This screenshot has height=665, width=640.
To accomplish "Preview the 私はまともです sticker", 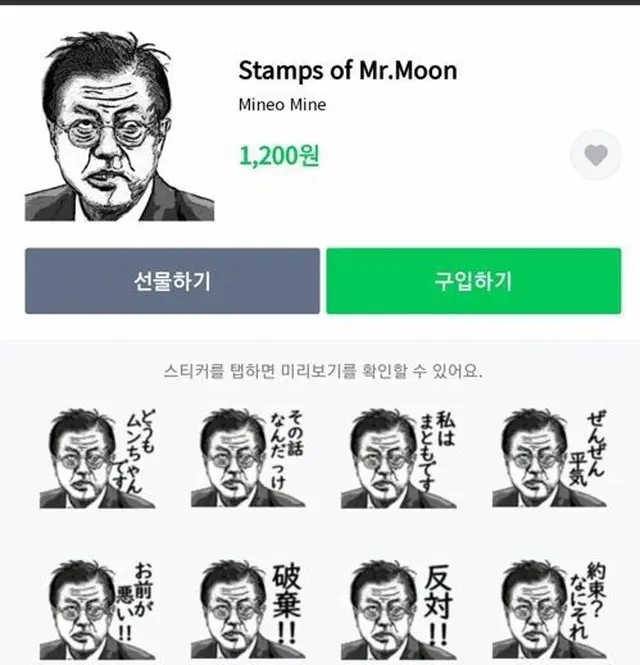I will (397, 457).
